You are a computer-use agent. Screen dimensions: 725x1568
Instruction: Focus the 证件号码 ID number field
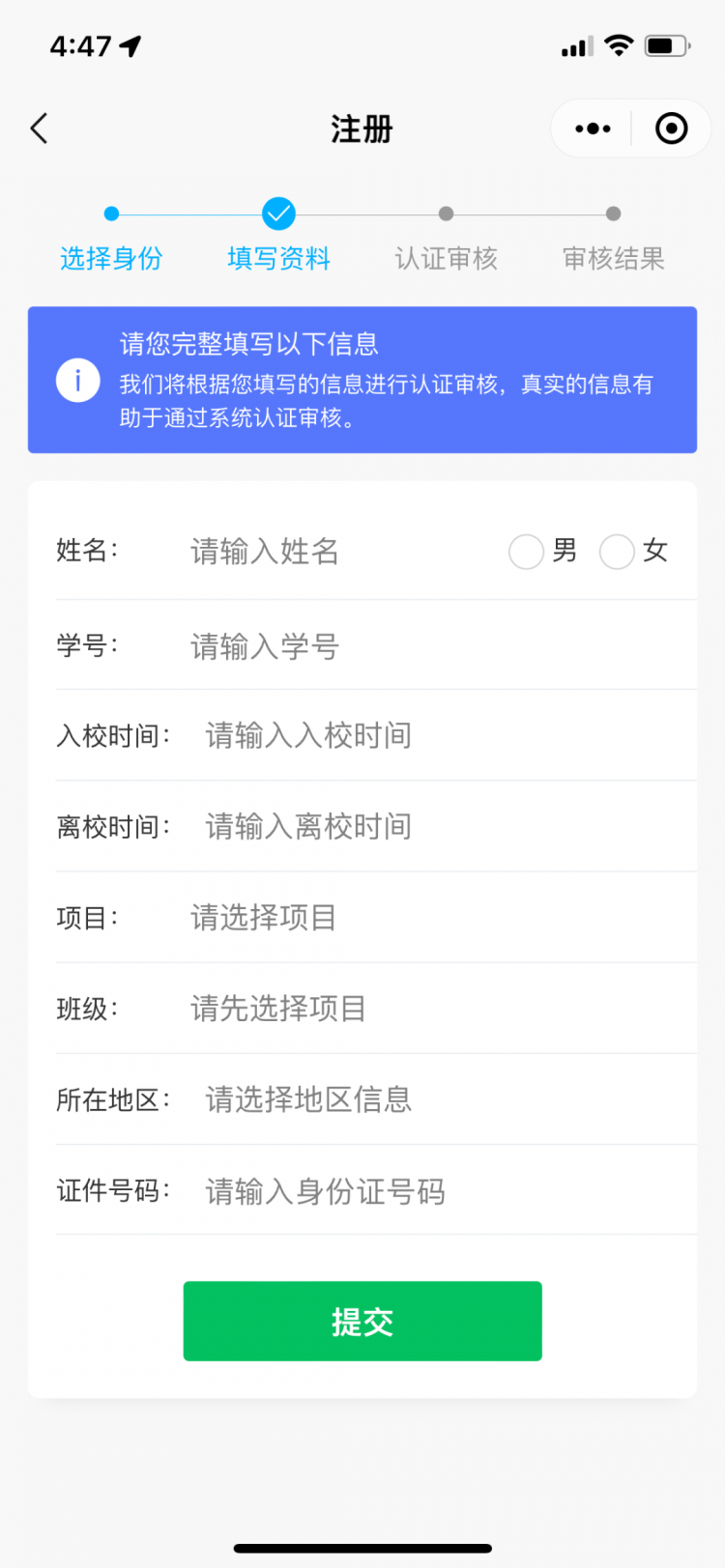450,1191
